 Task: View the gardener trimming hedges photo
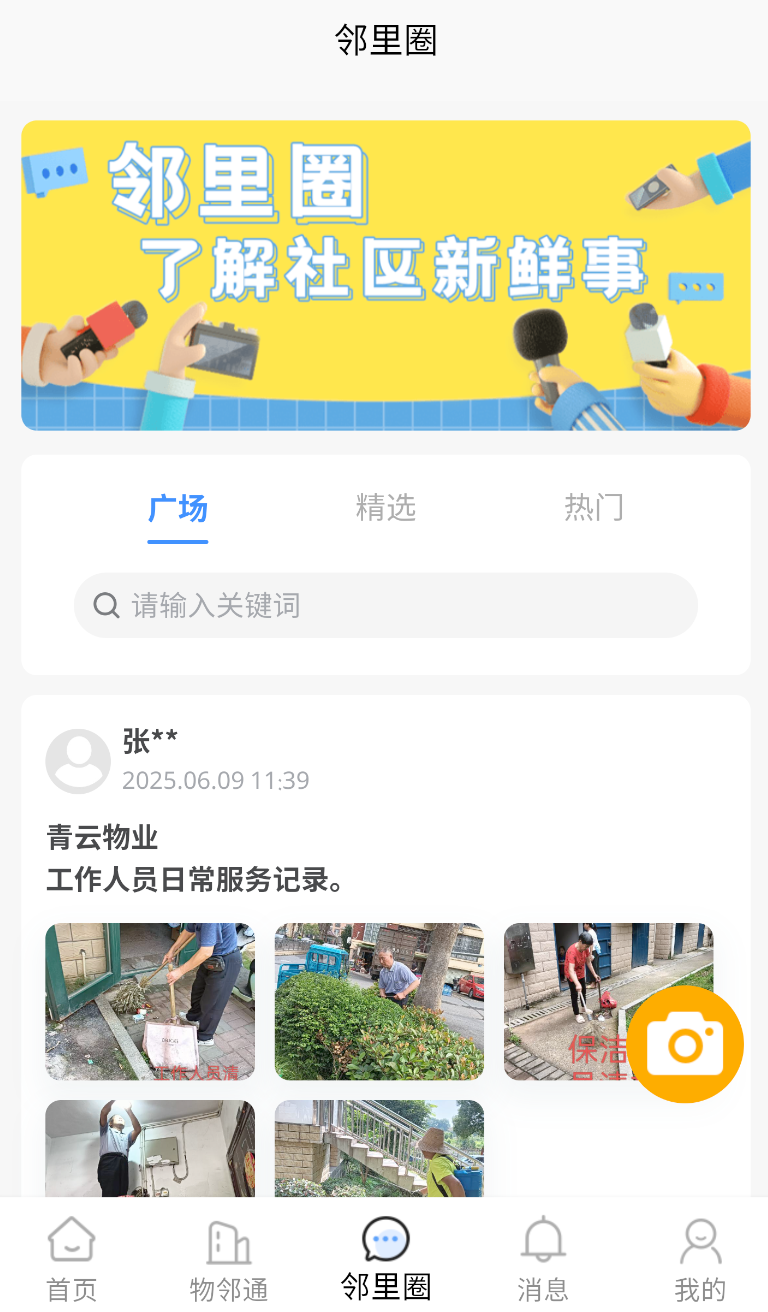point(379,1001)
